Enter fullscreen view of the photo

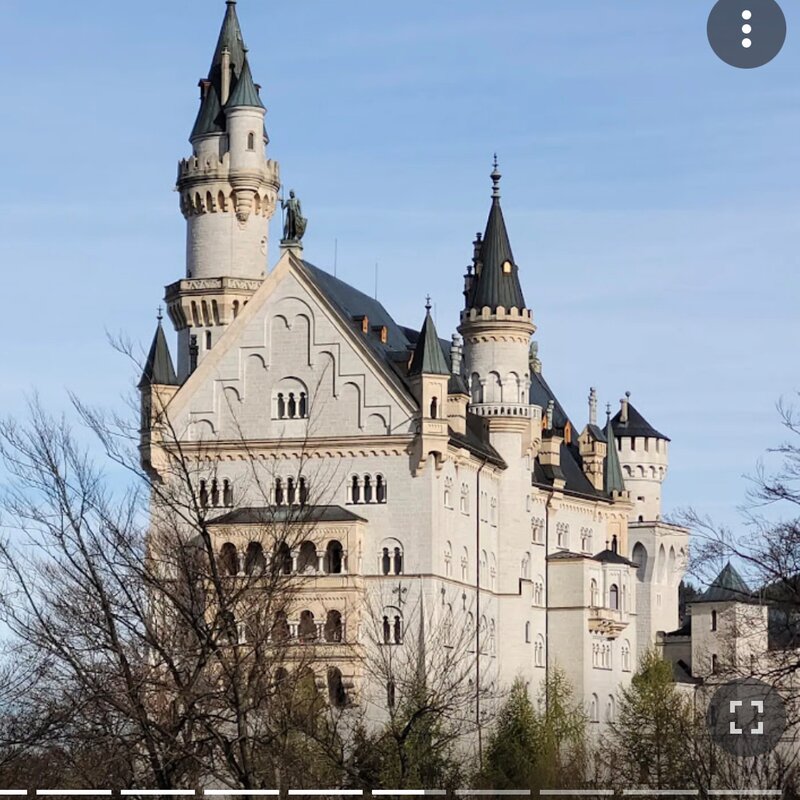tap(746, 717)
